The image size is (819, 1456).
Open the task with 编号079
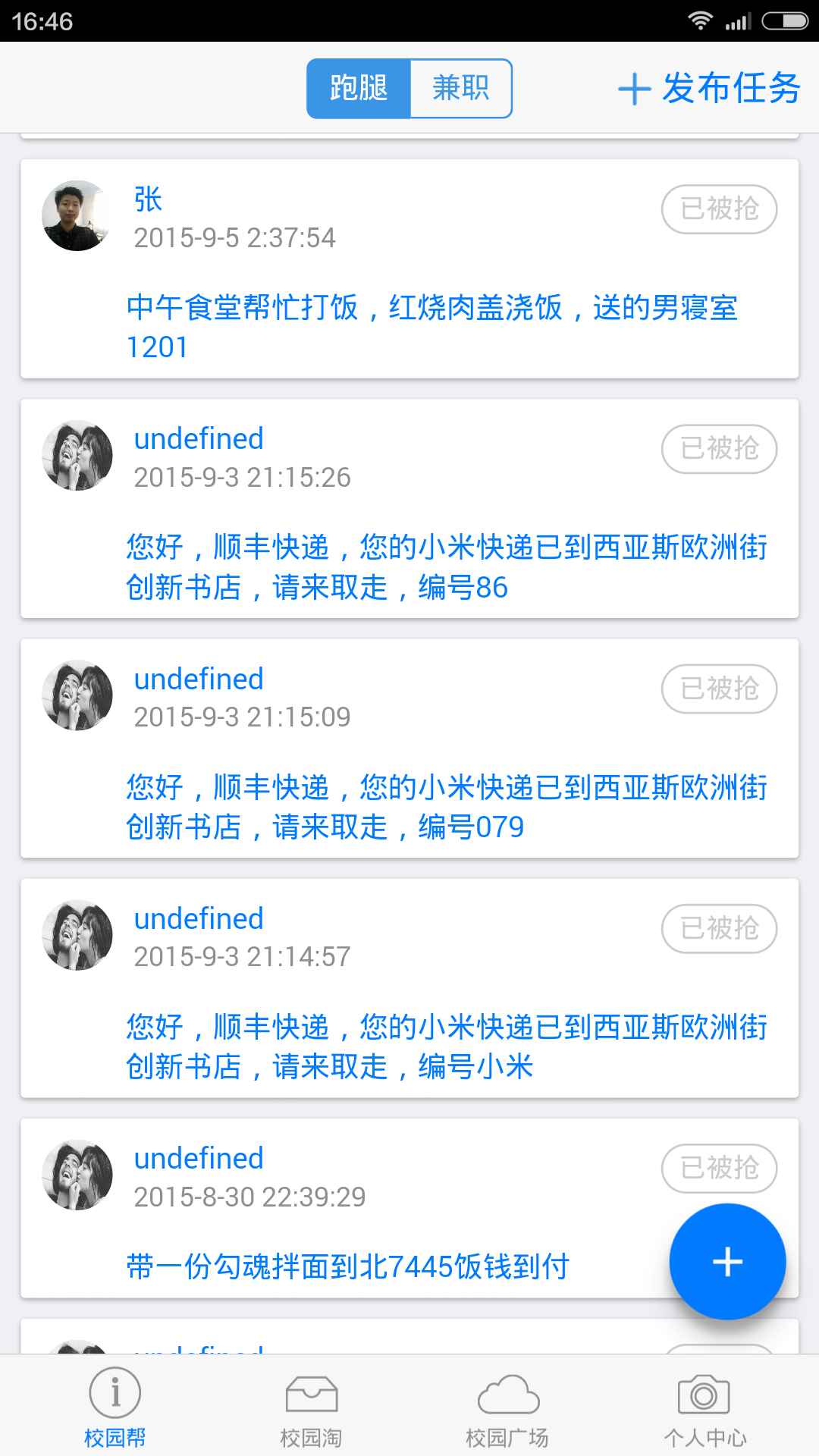446,807
